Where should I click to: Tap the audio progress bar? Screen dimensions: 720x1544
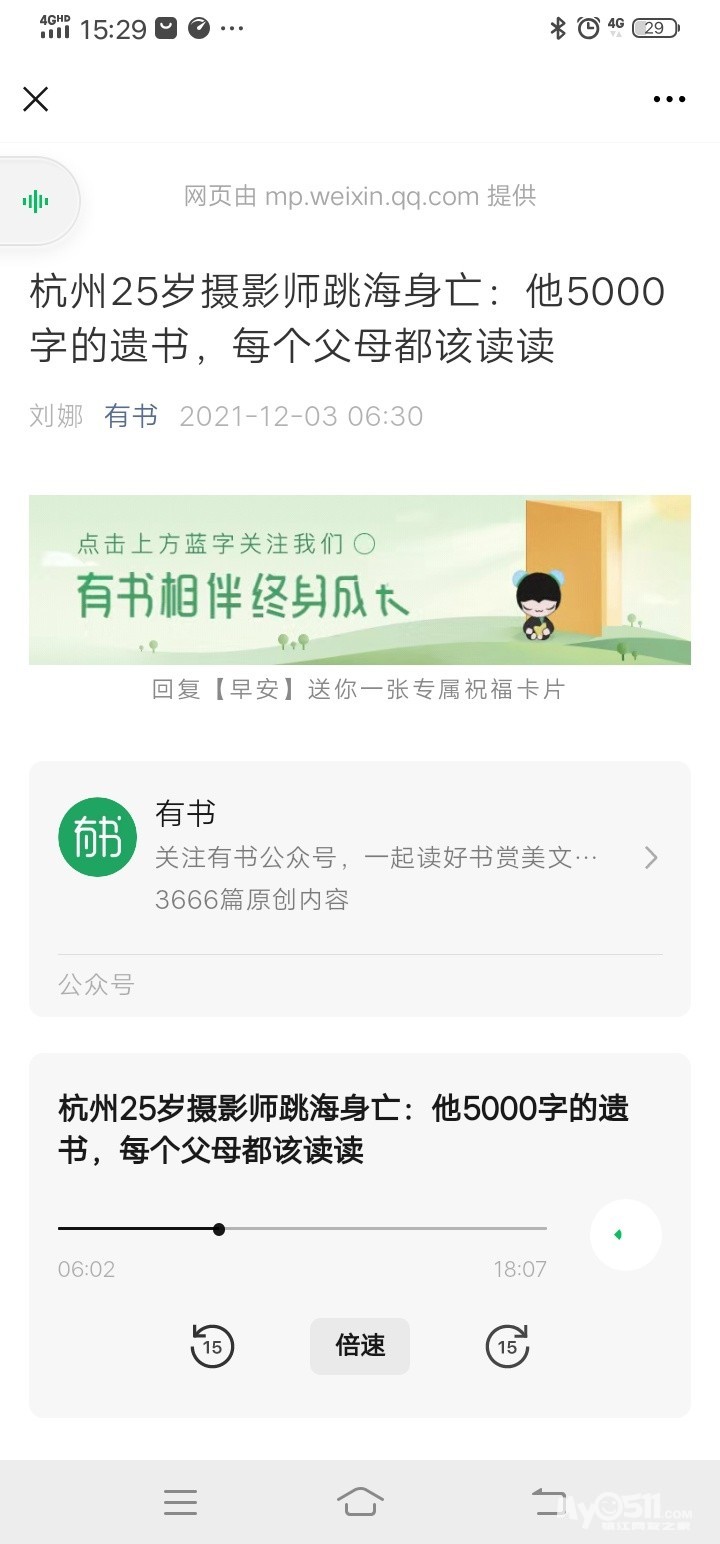pos(302,1229)
